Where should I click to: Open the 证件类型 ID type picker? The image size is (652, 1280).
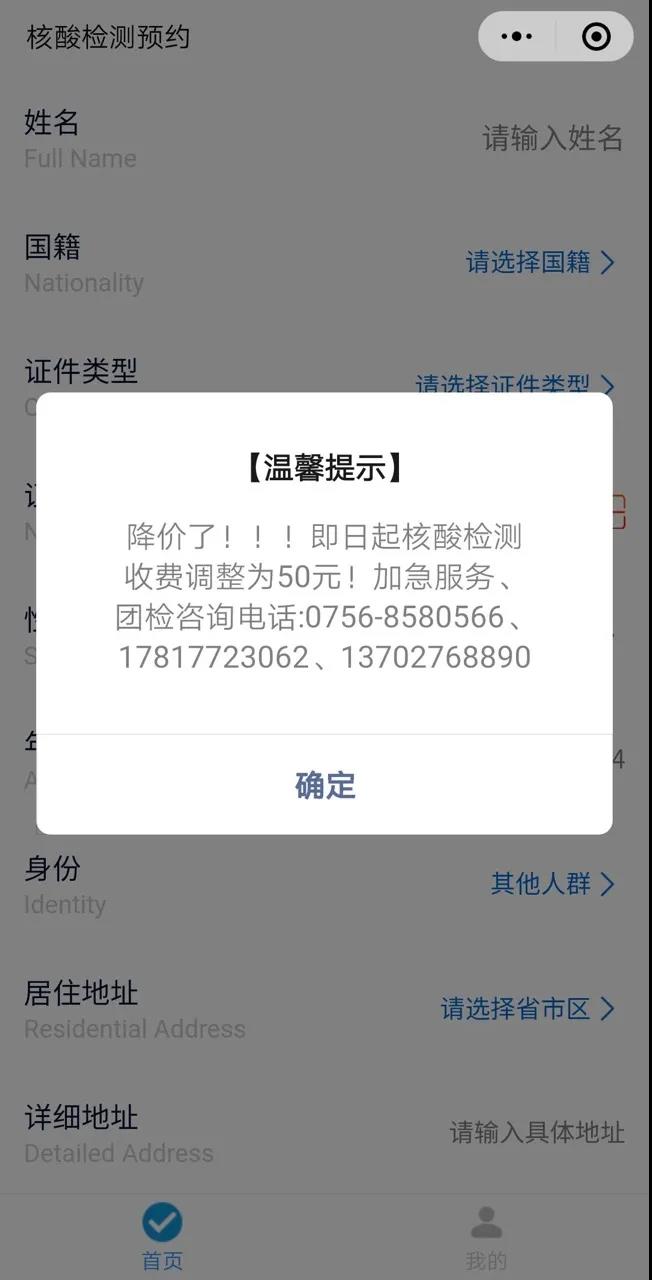point(515,383)
